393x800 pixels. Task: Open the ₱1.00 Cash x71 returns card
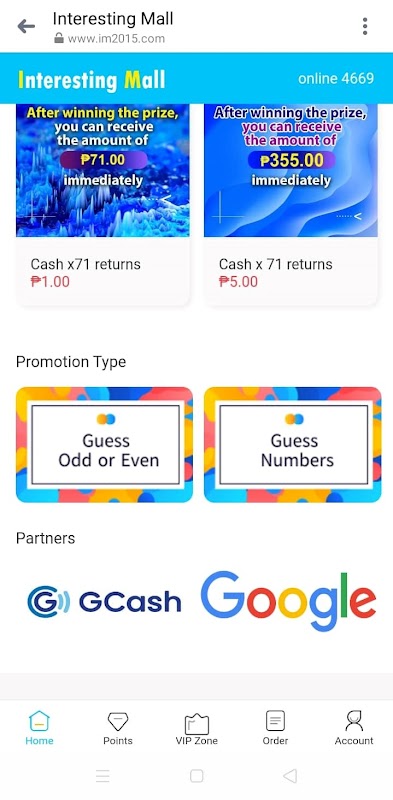(x=103, y=204)
